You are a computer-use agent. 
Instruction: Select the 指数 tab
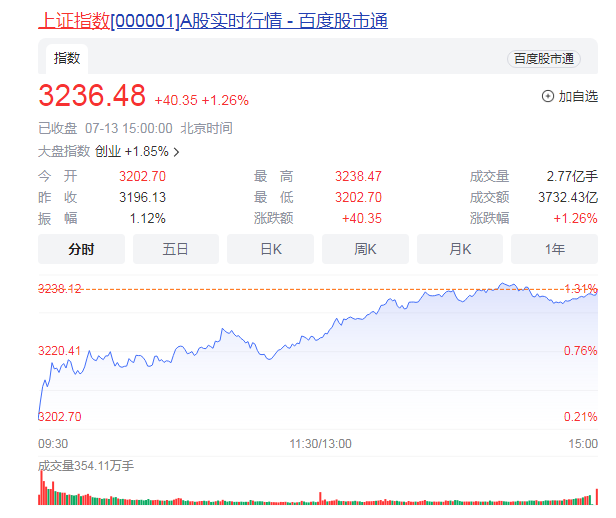point(67,59)
